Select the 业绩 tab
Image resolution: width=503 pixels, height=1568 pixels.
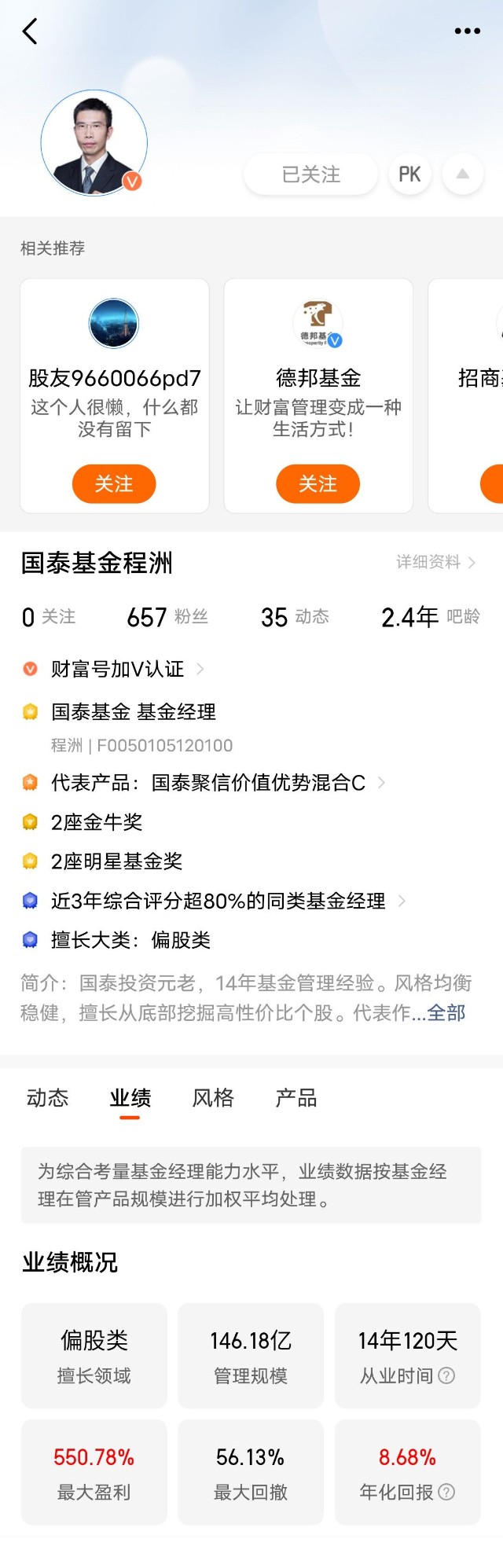tap(130, 1098)
